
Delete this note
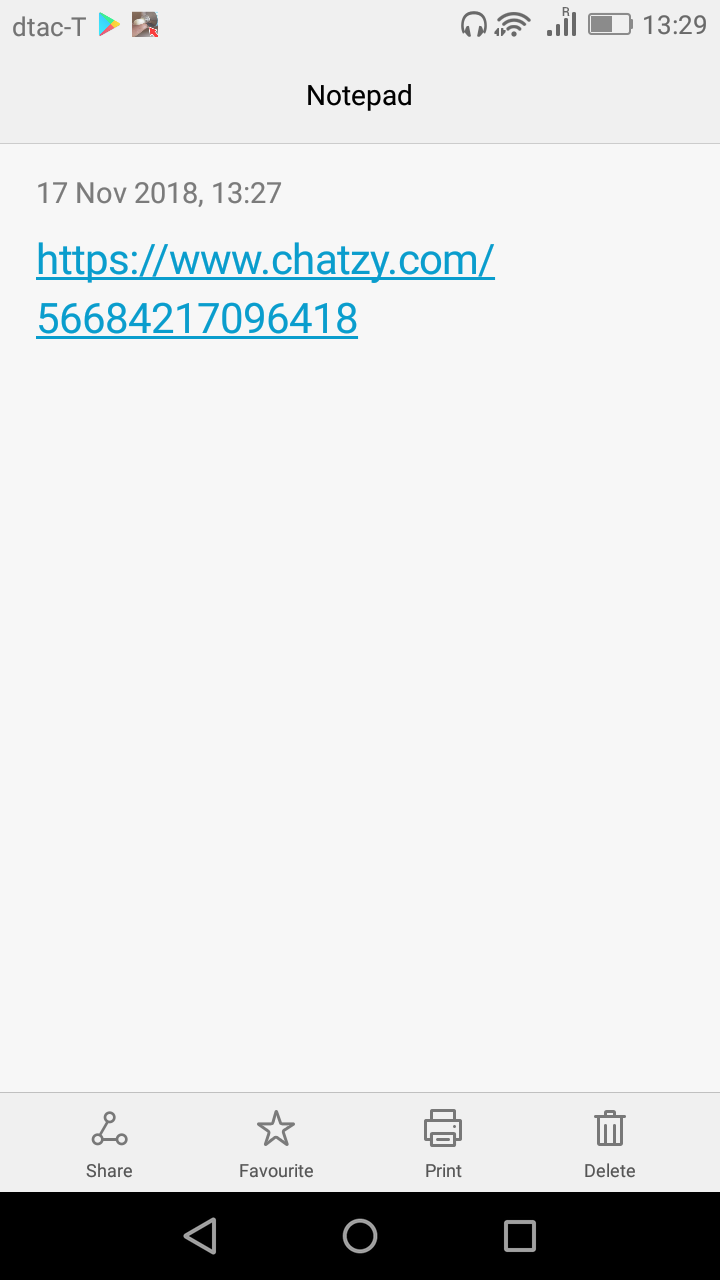point(610,1144)
